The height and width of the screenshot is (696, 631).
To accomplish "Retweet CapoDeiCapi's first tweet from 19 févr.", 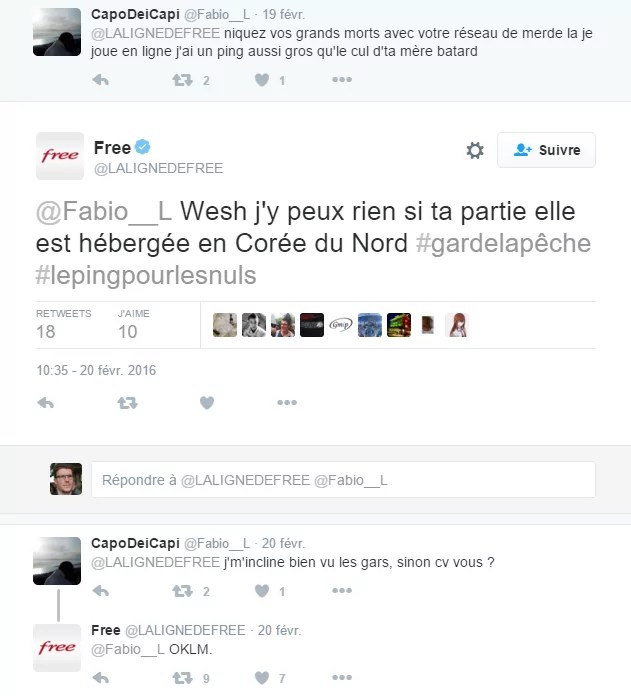I will click(x=182, y=80).
